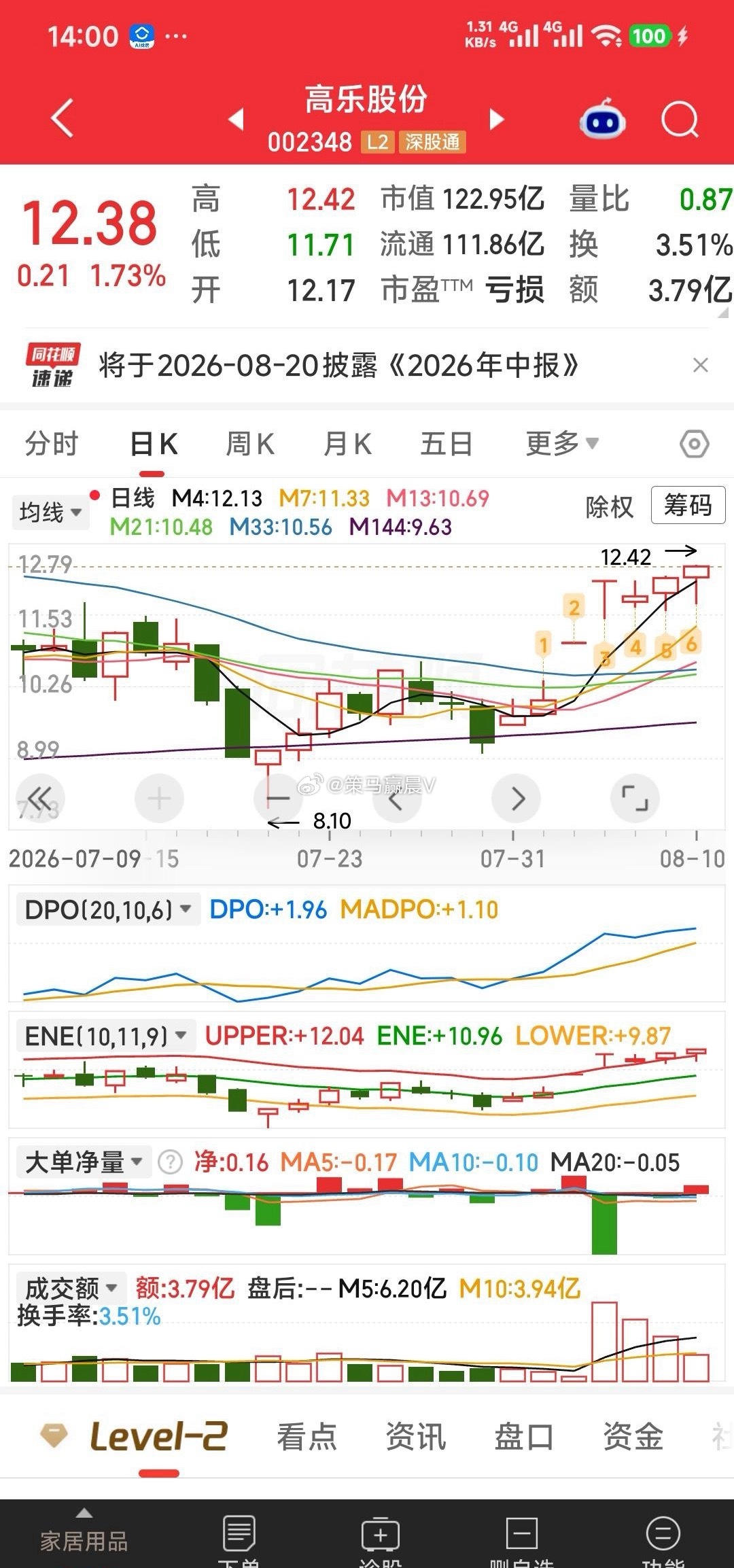The width and height of the screenshot is (734, 1568).
Task: Open the 均线 indicator dropdown
Action: pos(51,512)
